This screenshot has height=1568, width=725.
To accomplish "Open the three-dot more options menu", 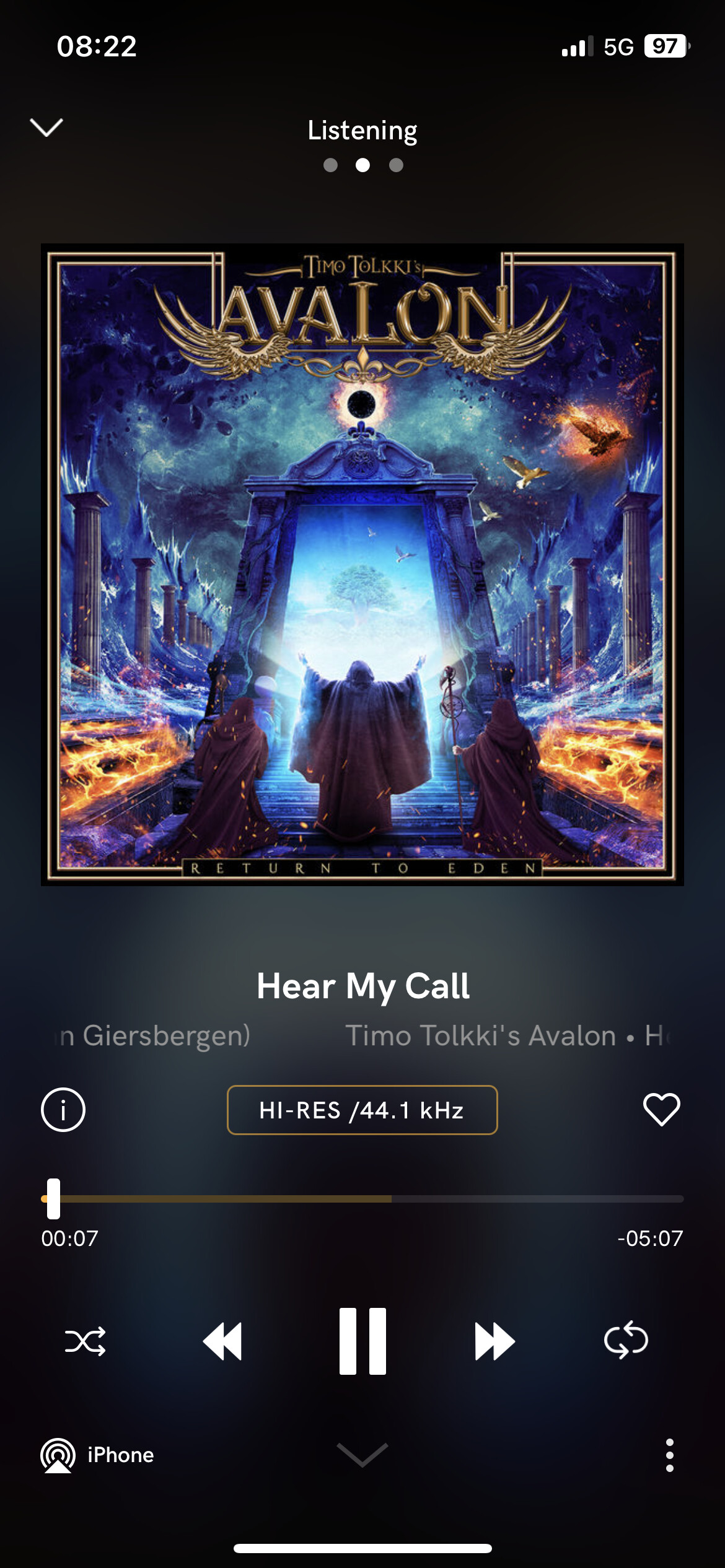I will tap(669, 1455).
